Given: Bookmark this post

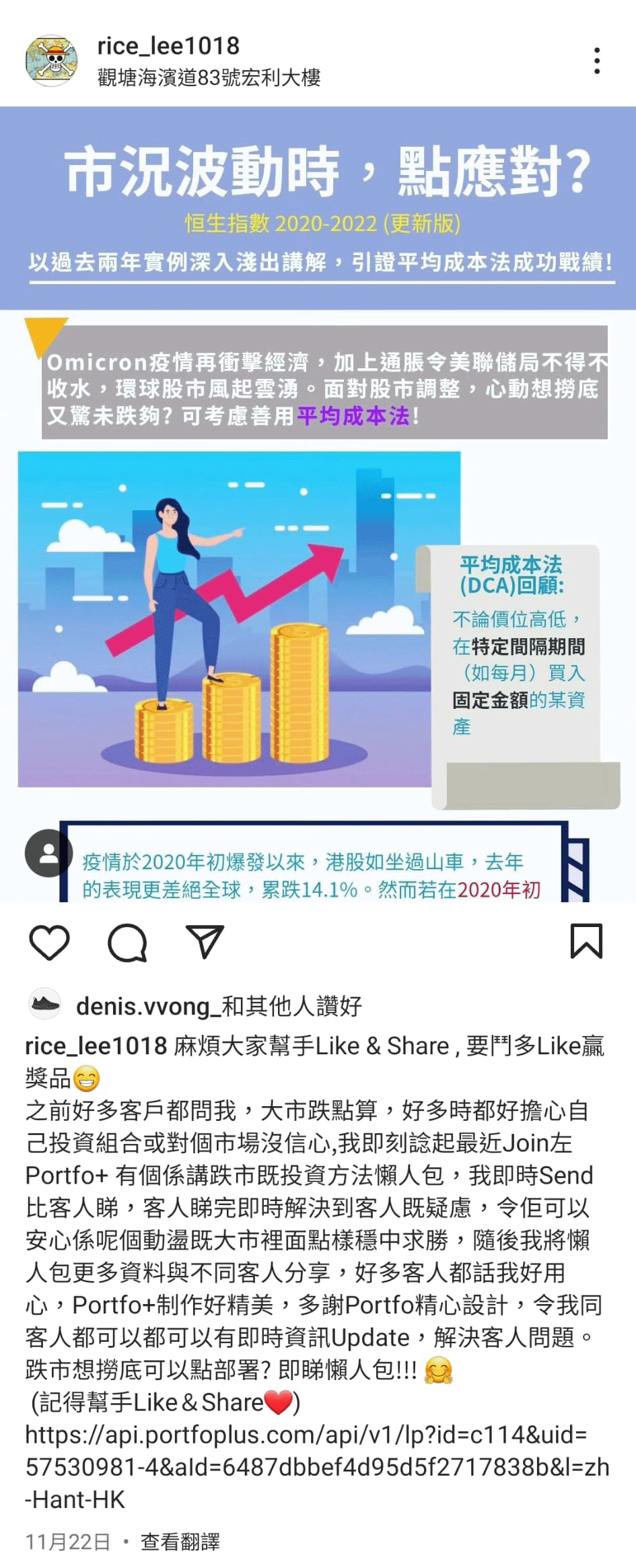Looking at the screenshot, I should pos(586,941).
